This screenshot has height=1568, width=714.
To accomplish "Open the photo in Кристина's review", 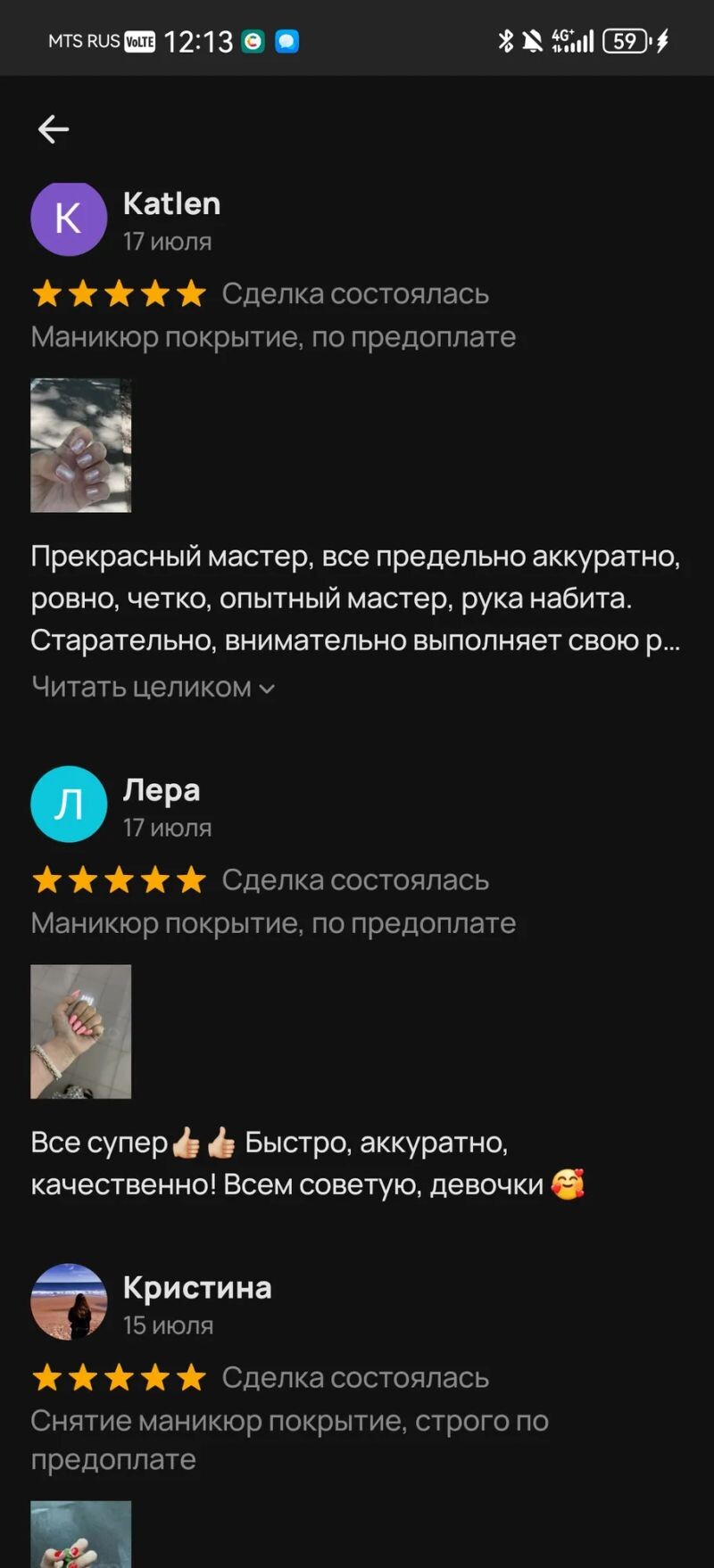I will pos(81,1534).
